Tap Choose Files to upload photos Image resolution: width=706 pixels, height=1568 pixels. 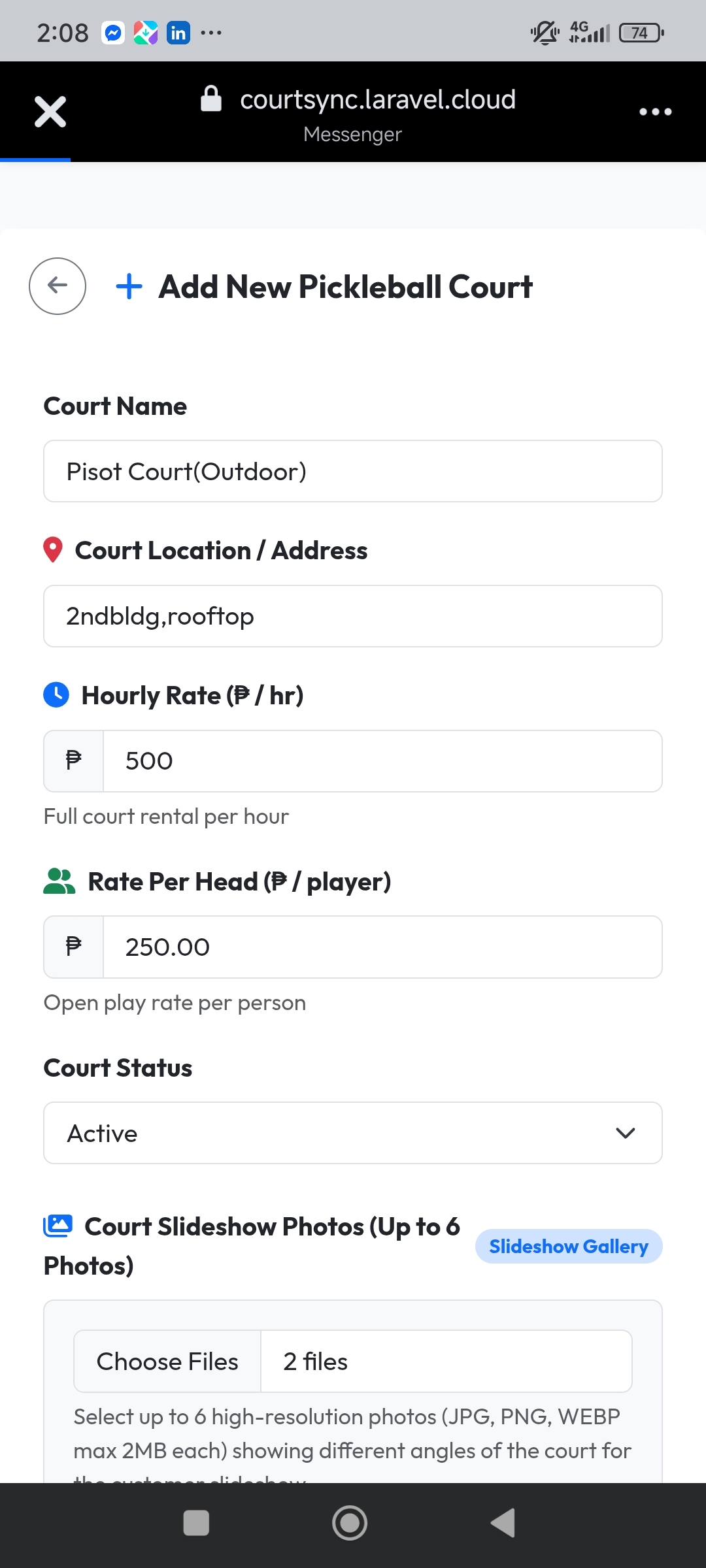pos(167,1362)
